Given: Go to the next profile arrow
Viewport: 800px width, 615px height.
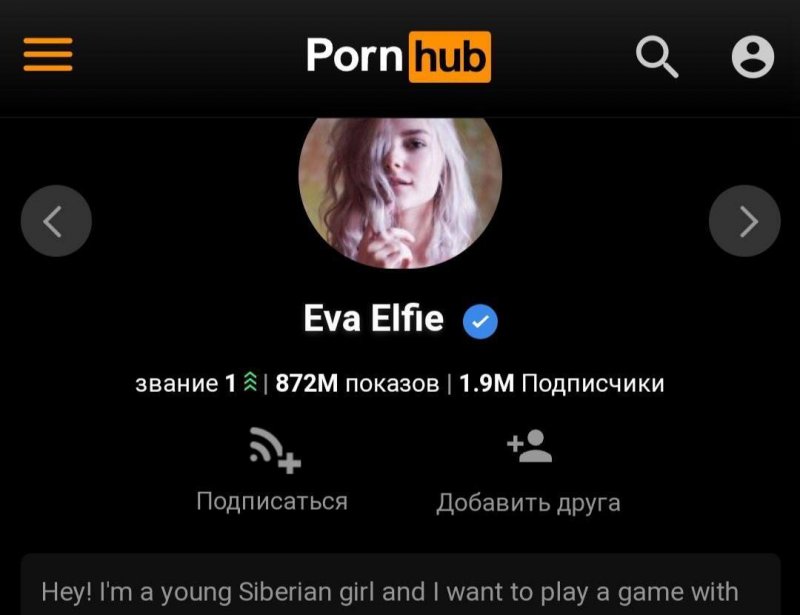Looking at the screenshot, I should (744, 221).
